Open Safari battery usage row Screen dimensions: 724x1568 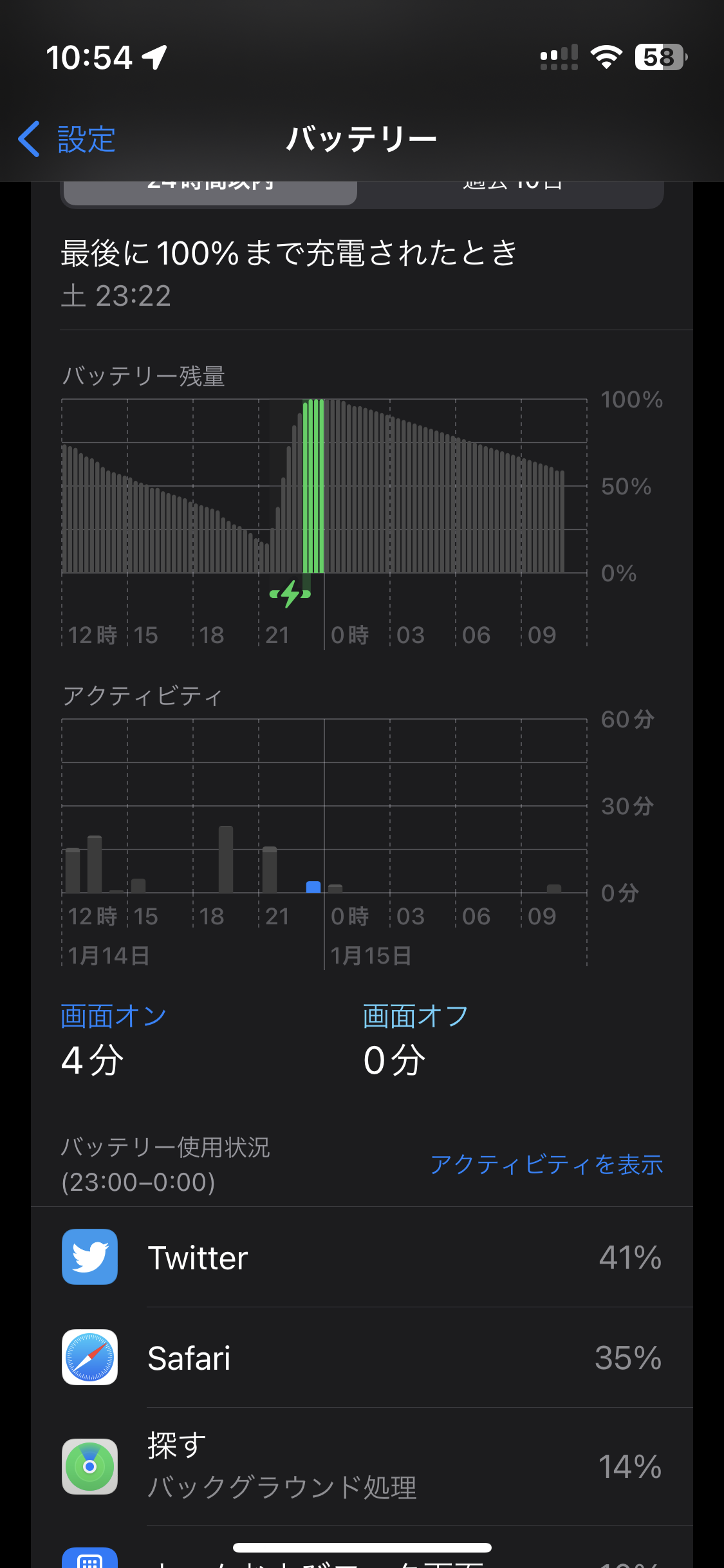pyautogui.click(x=362, y=1358)
